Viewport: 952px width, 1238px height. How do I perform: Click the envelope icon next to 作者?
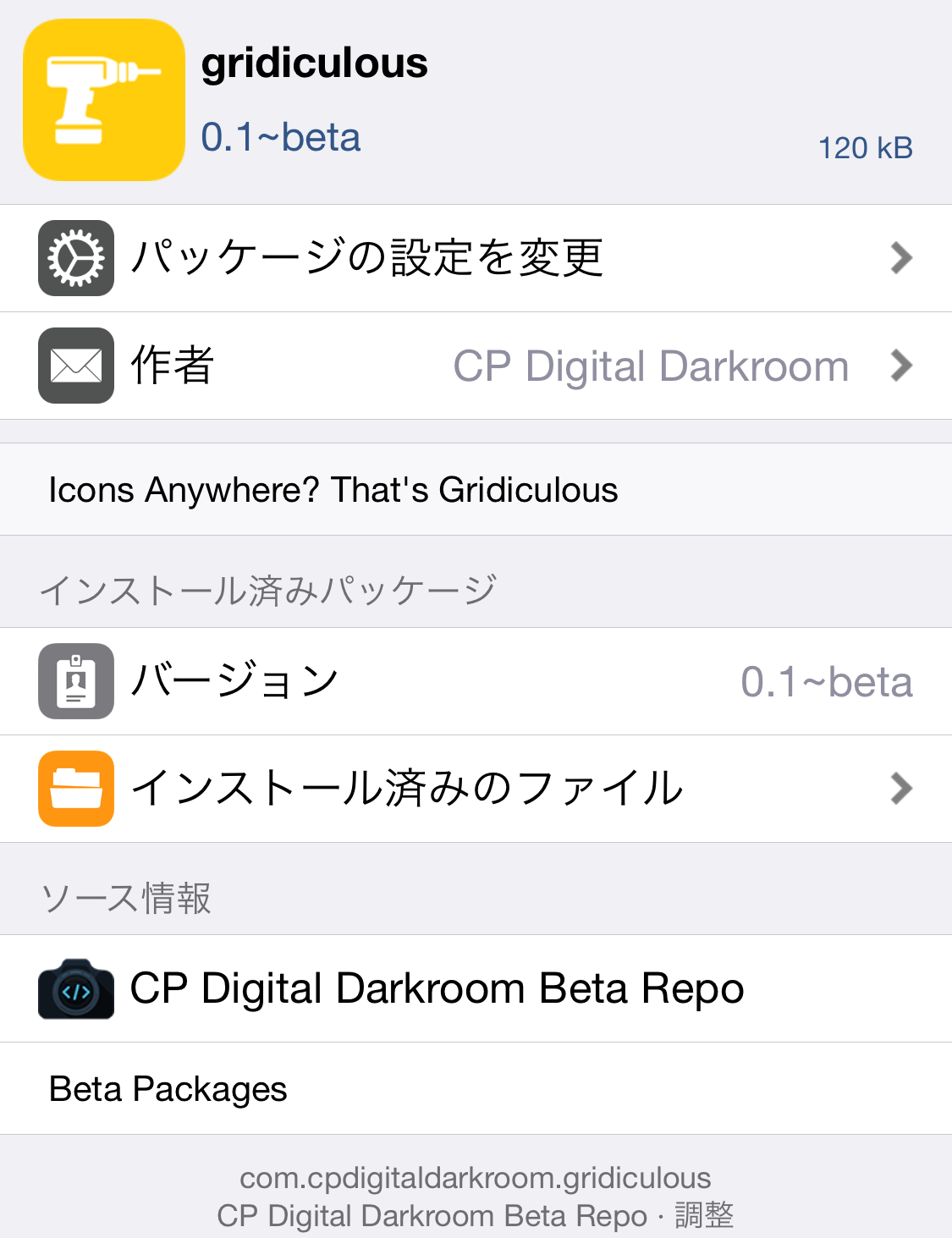(75, 366)
